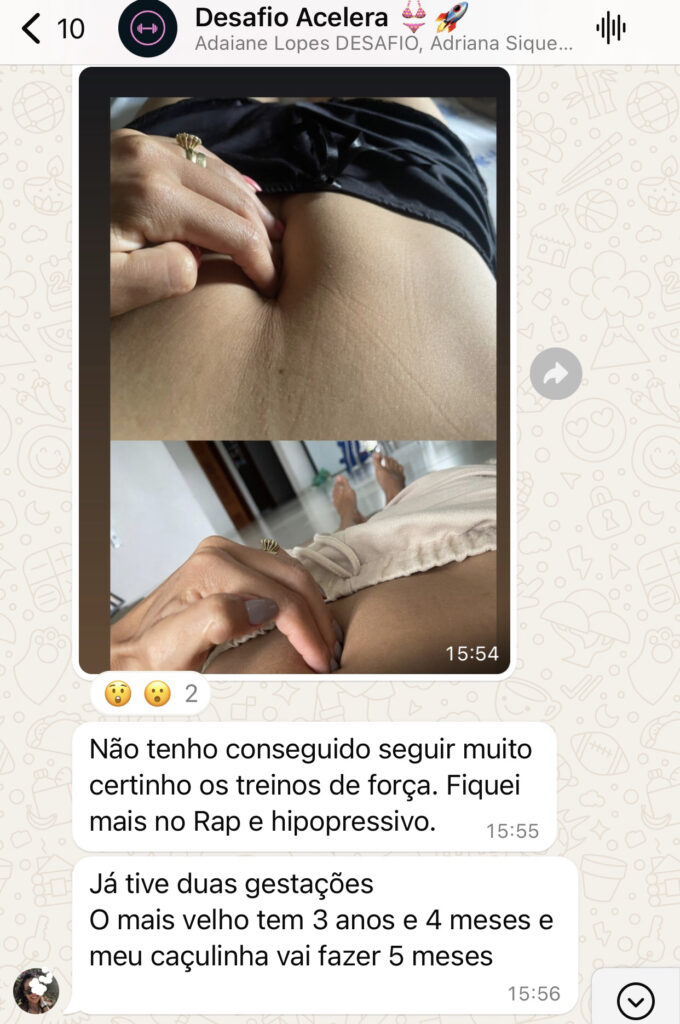680x1024 pixels.
Task: Open the sender's profile picture
Action: [x=36, y=990]
